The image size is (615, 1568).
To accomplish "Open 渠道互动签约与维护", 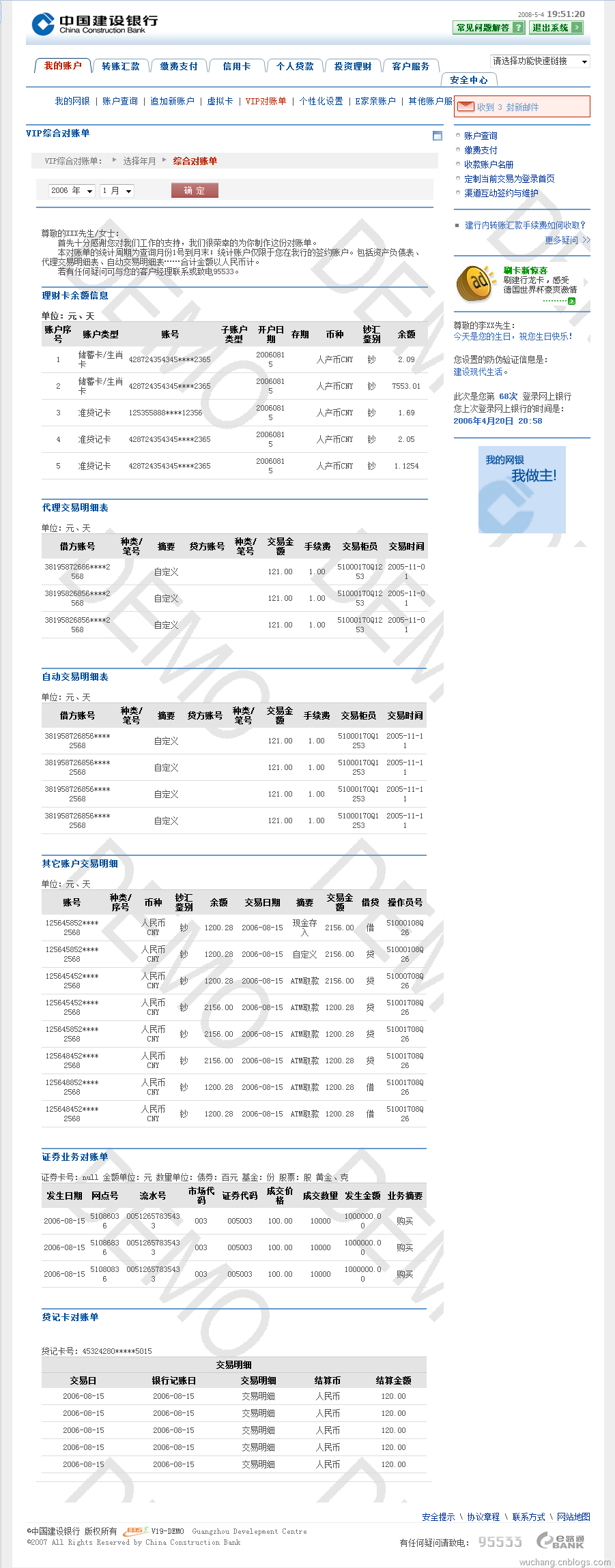I will [501, 193].
